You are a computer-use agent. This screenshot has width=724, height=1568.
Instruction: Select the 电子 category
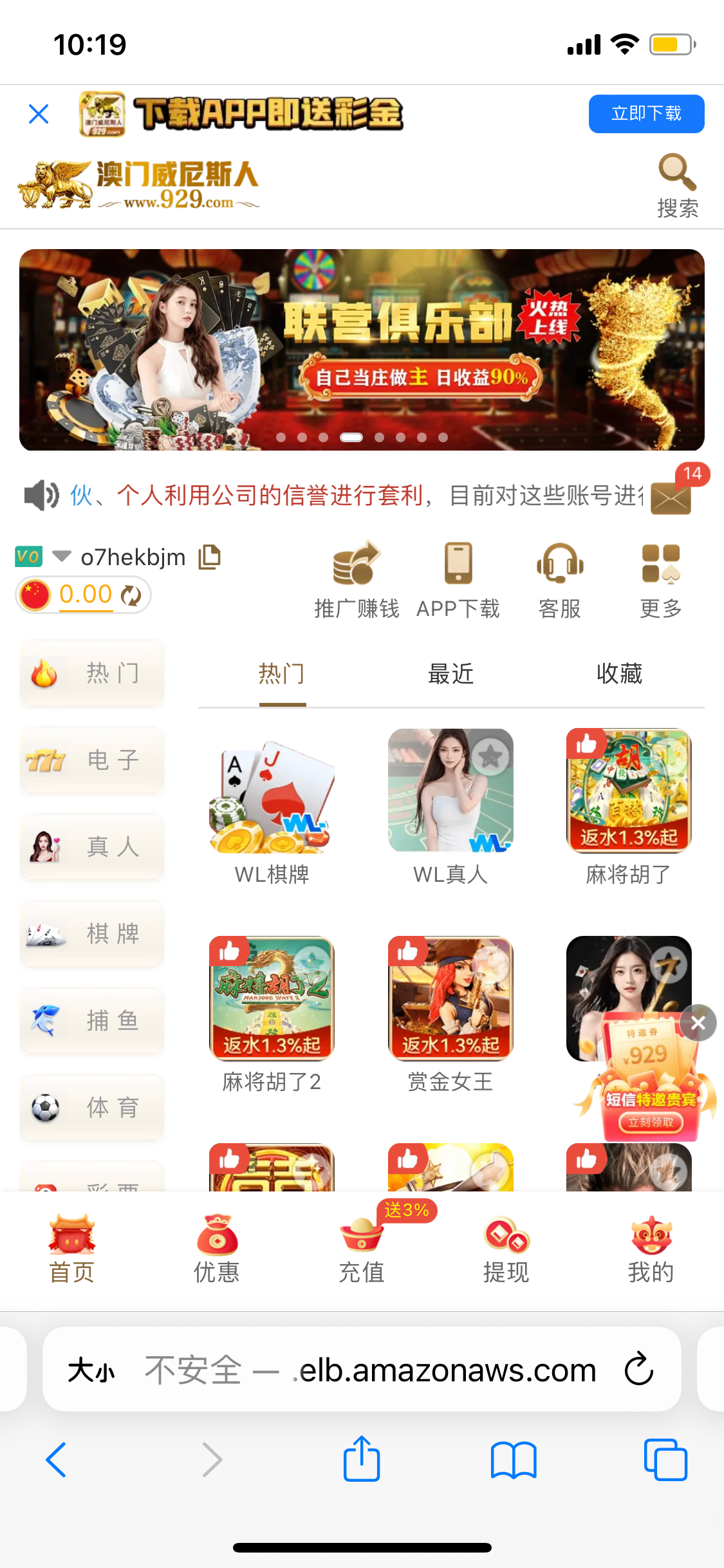[92, 760]
